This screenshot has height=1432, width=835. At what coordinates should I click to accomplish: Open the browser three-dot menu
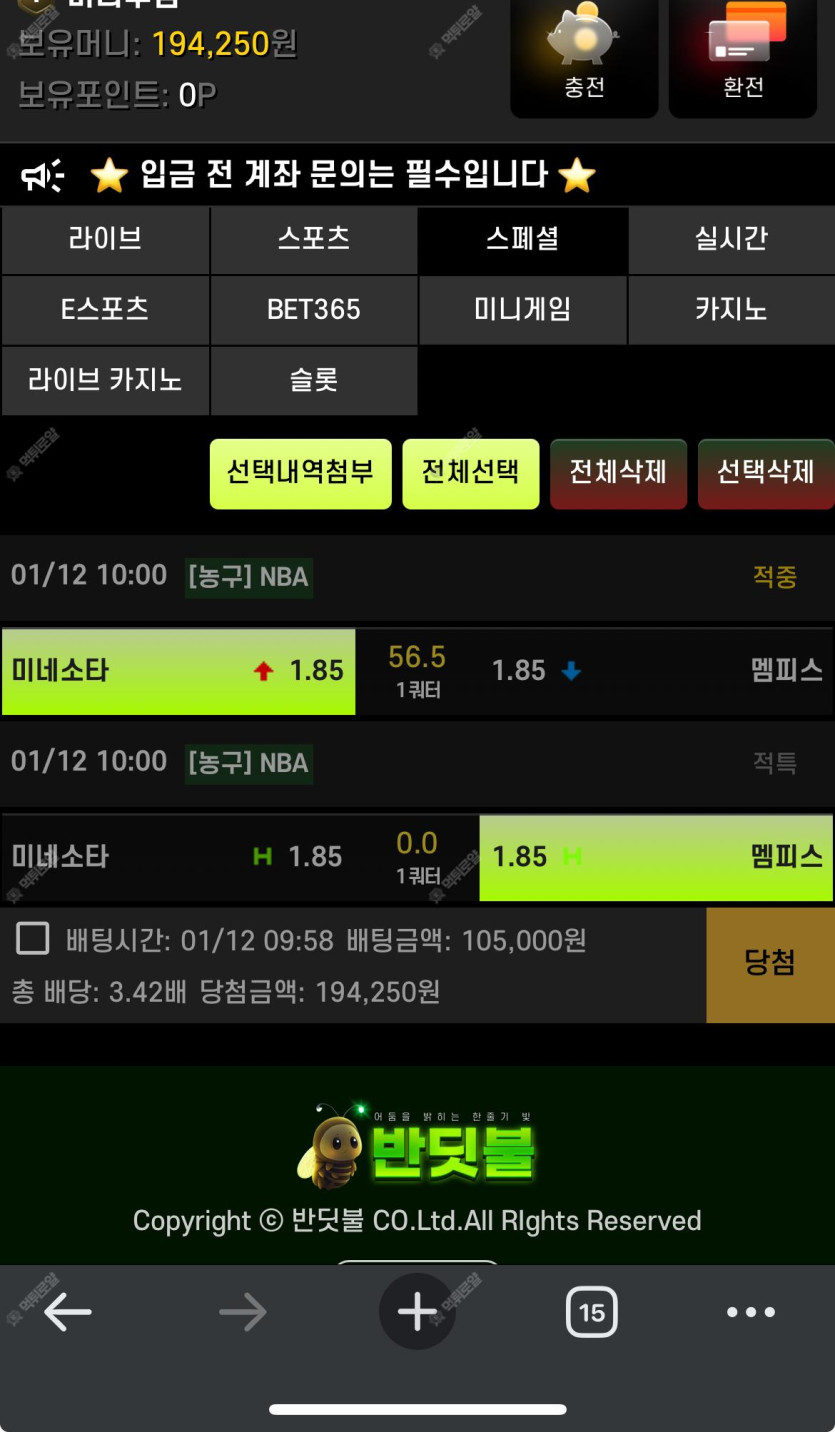coord(751,1312)
